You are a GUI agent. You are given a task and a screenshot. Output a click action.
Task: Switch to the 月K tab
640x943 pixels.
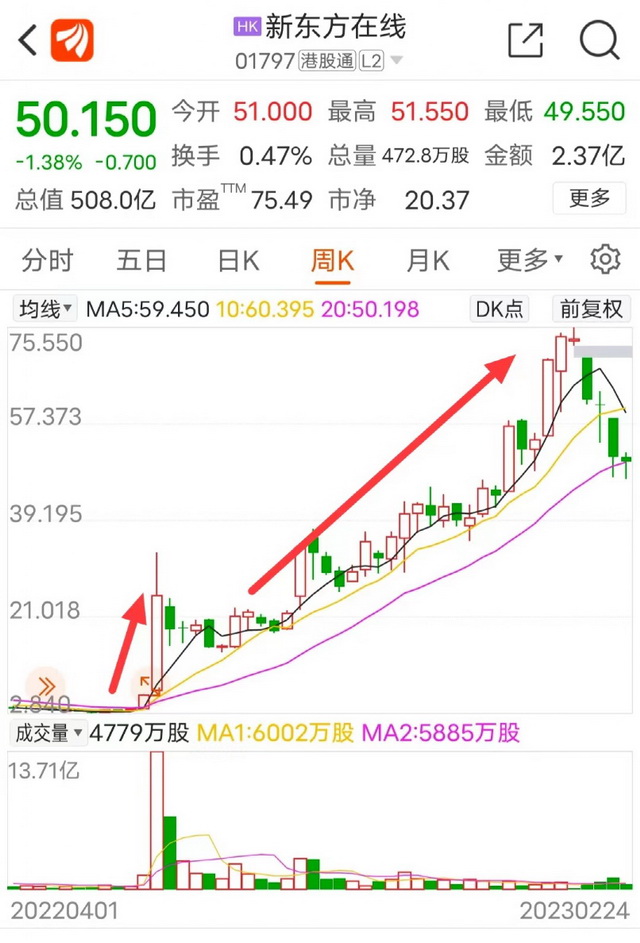[427, 261]
